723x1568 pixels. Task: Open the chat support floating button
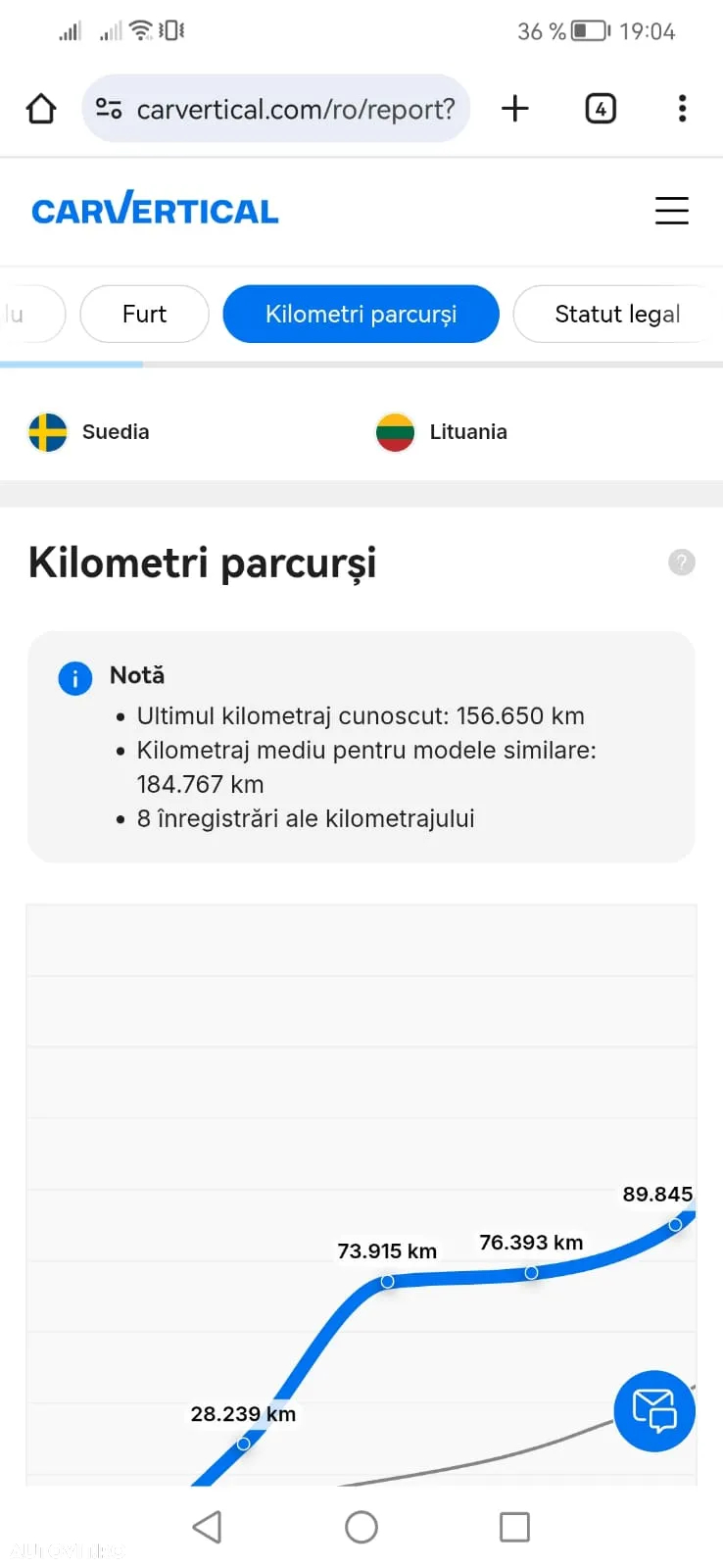coord(653,1410)
